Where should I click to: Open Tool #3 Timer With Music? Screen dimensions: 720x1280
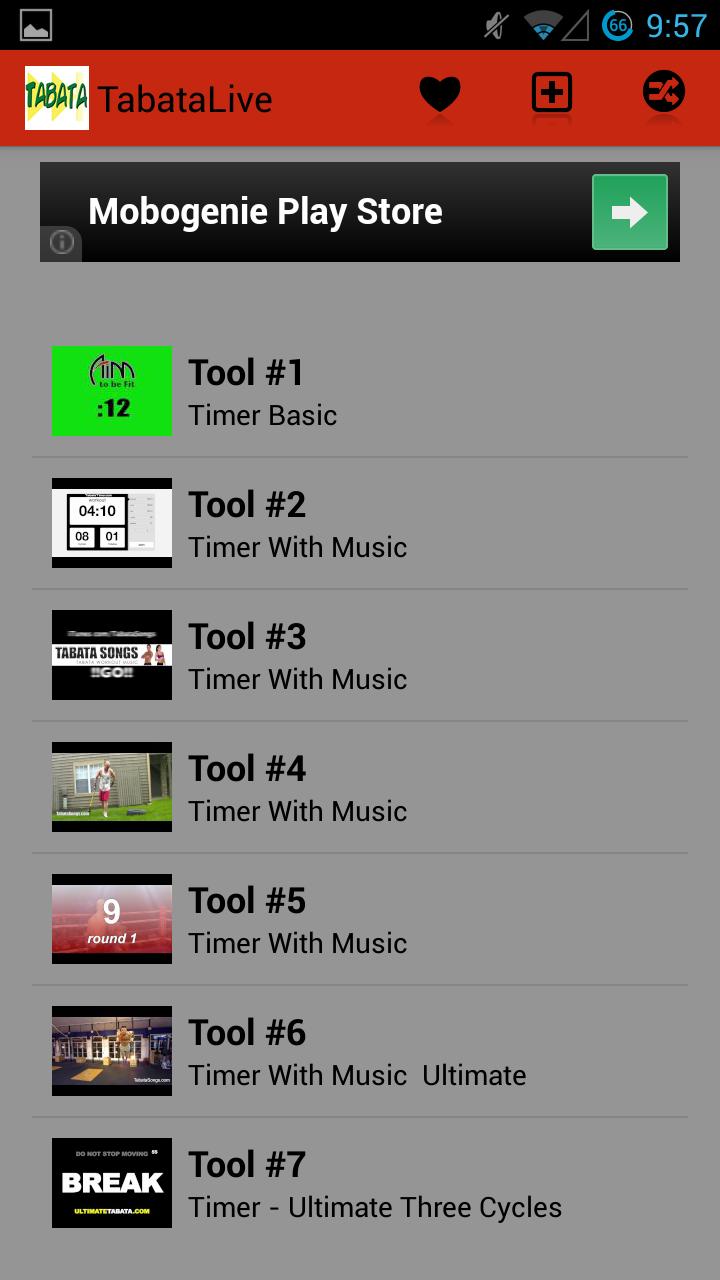tap(360, 656)
